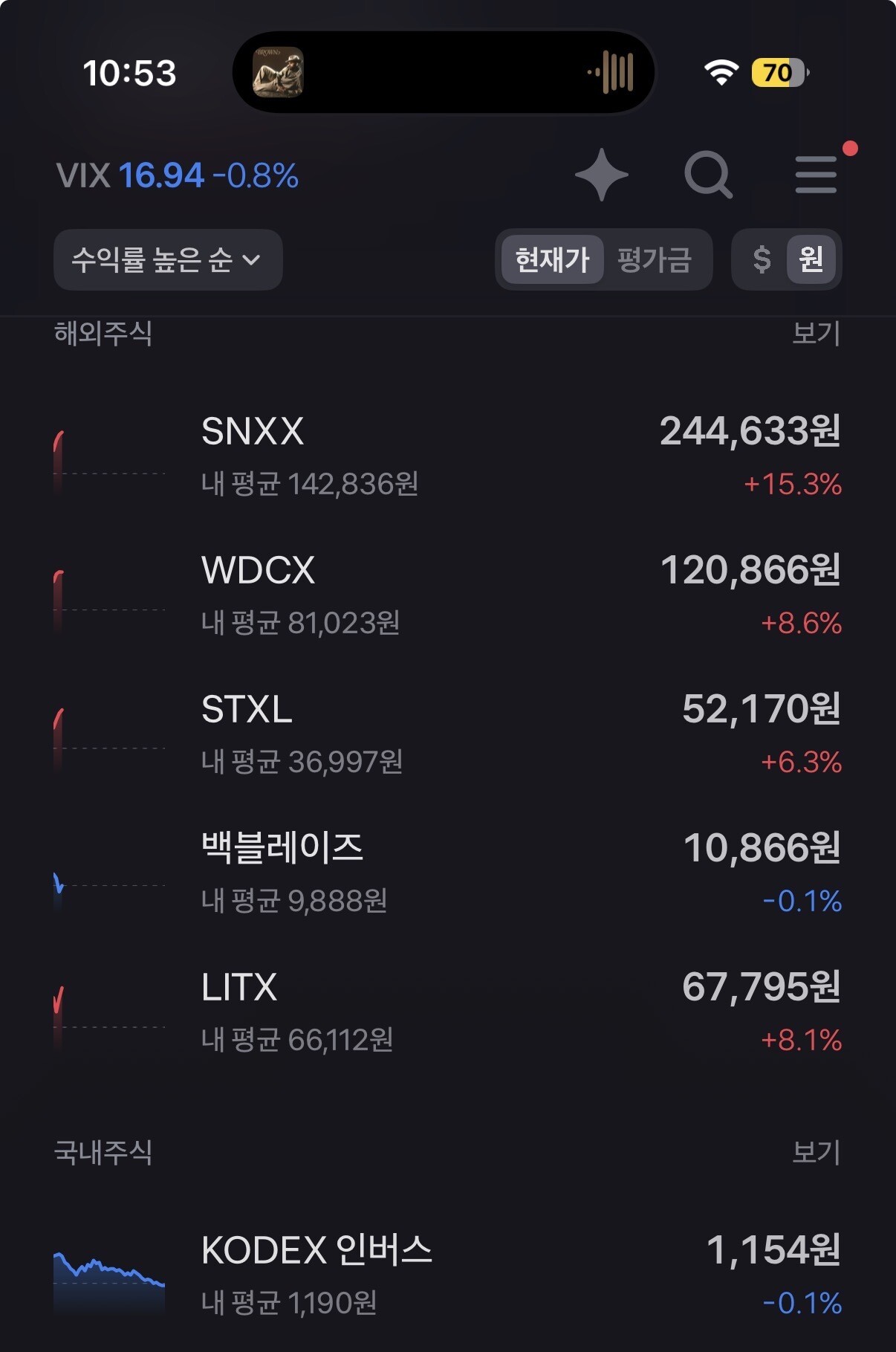The image size is (896, 1352).
Task: Switch to the 평가금 view
Action: [655, 259]
